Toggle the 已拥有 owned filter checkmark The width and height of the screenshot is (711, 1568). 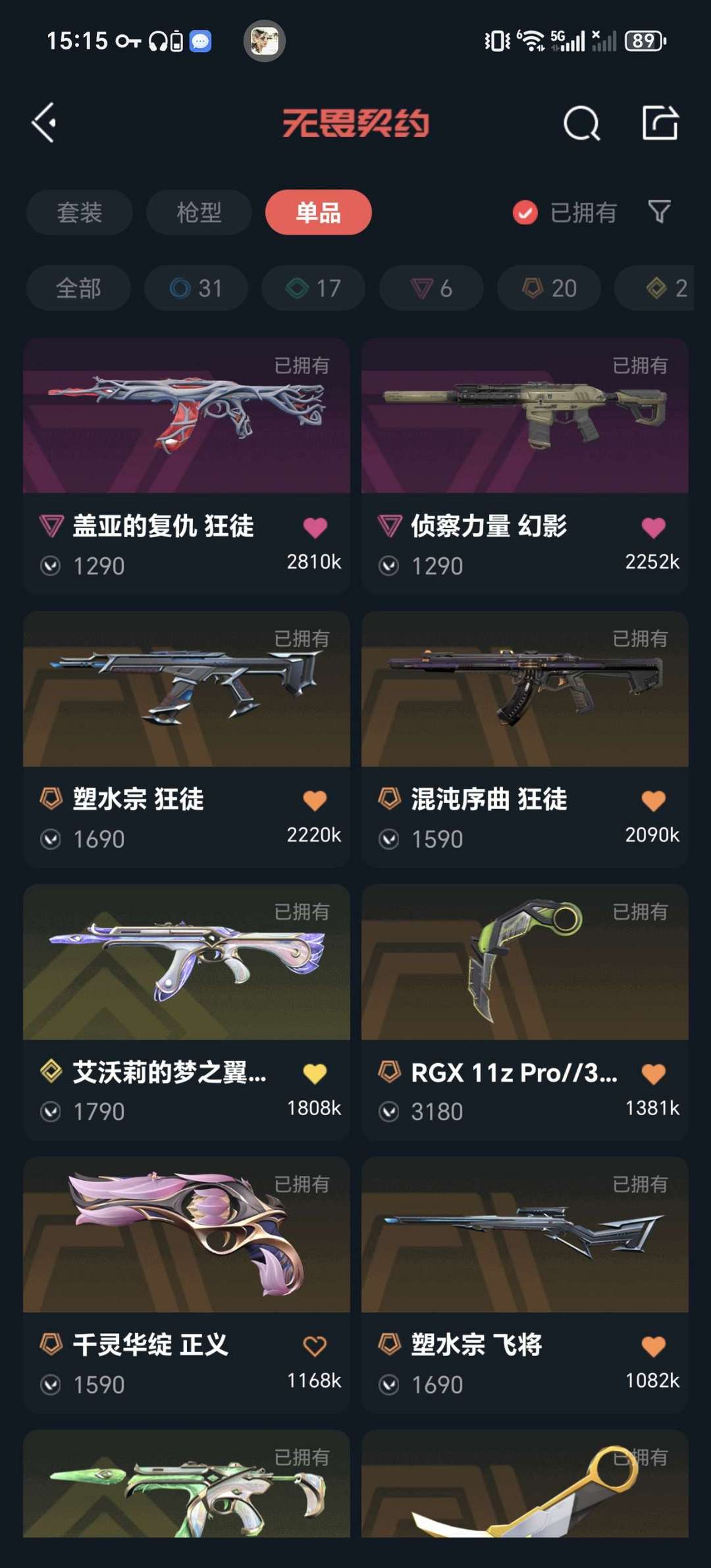(523, 212)
